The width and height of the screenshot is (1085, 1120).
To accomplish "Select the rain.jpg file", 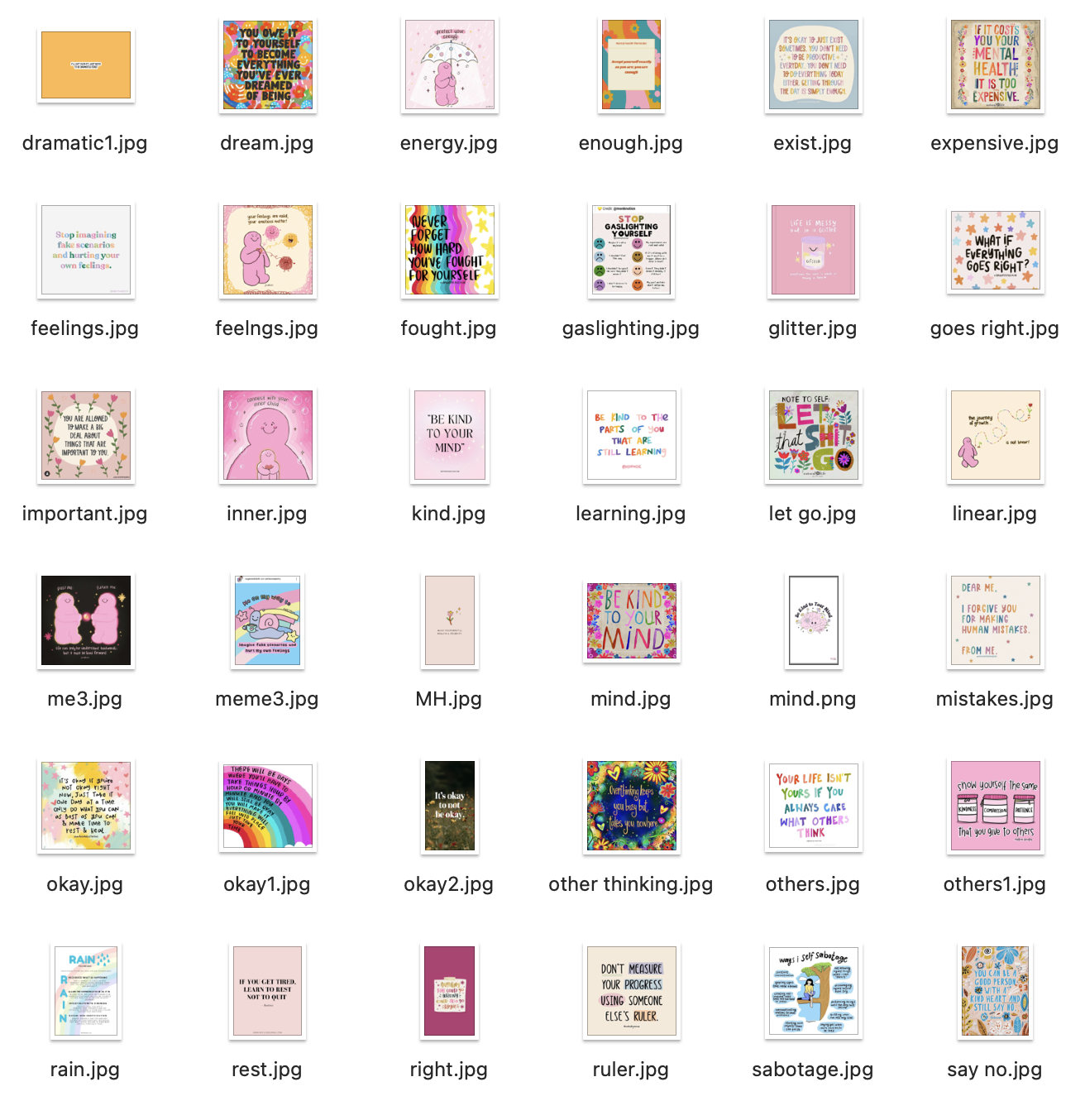I will point(86,992).
